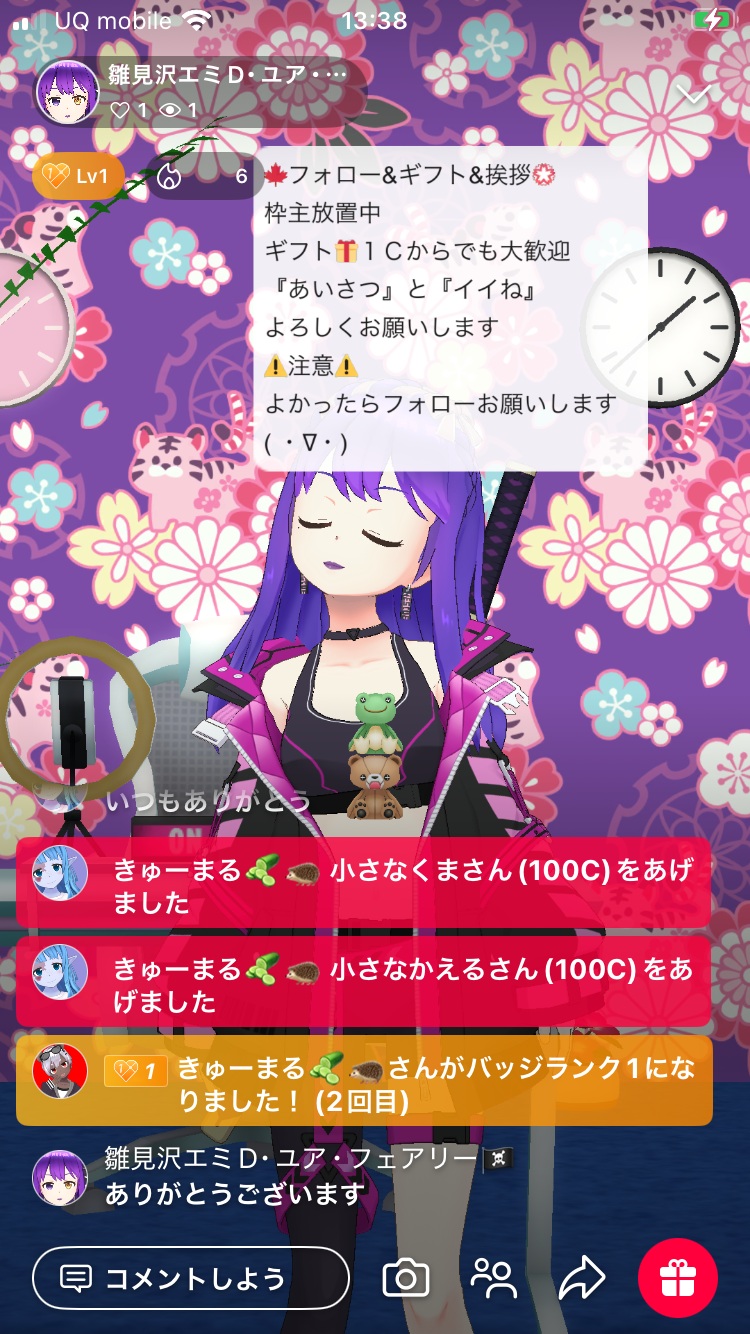Open 雛見沢エミ's avatar on ありがとうございます comment
The image size is (750, 1334).
click(x=60, y=1177)
